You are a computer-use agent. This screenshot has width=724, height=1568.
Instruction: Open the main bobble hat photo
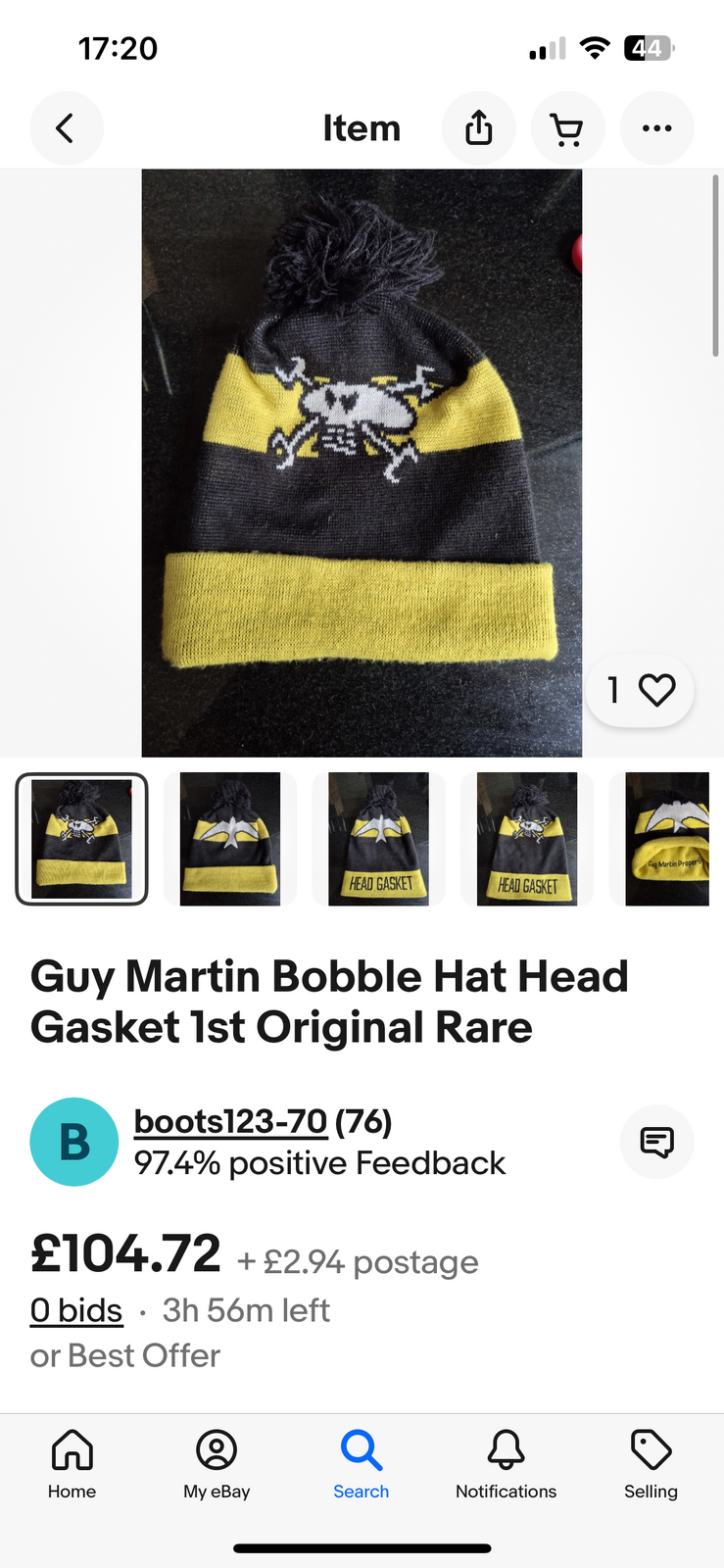[x=362, y=463]
